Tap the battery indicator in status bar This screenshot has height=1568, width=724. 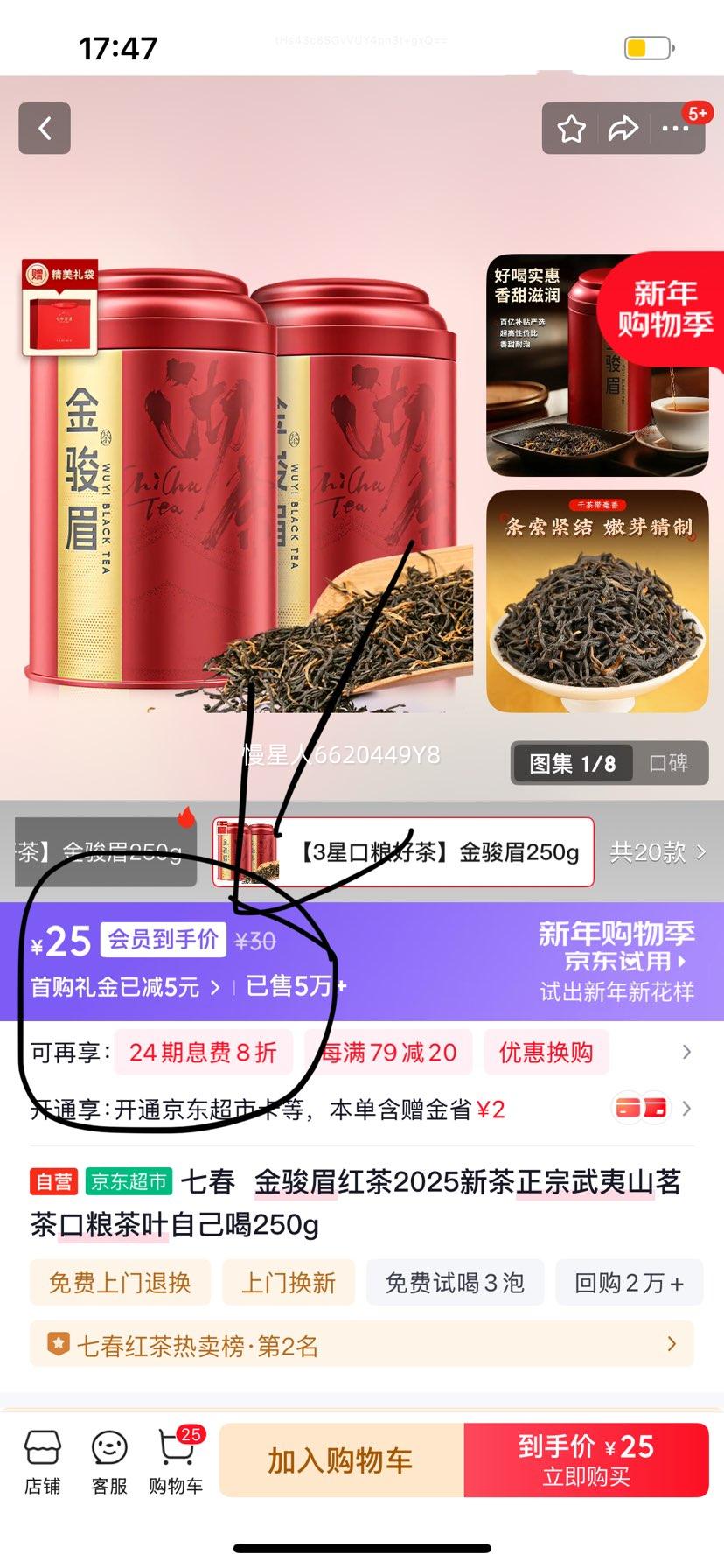coord(647,48)
